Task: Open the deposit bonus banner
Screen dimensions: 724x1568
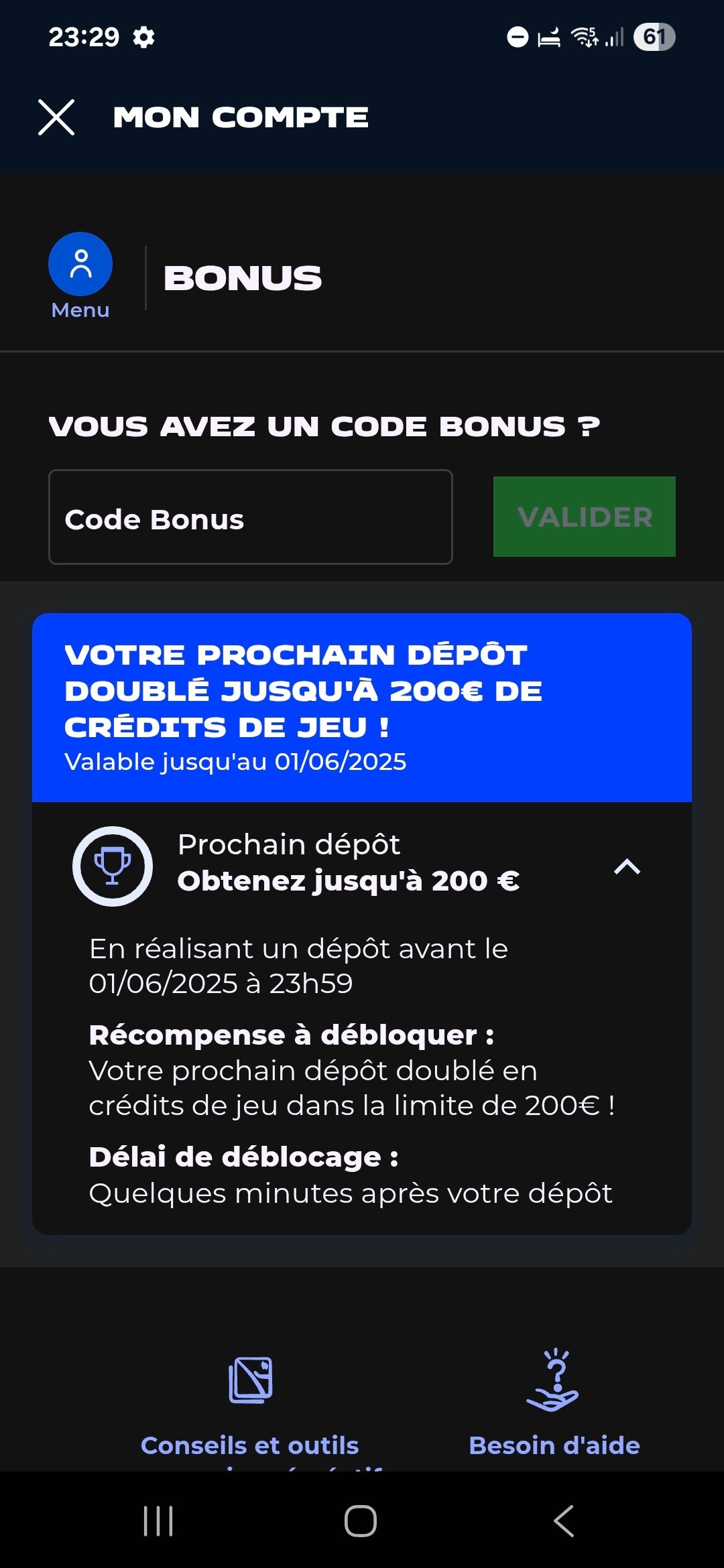Action: (x=362, y=707)
